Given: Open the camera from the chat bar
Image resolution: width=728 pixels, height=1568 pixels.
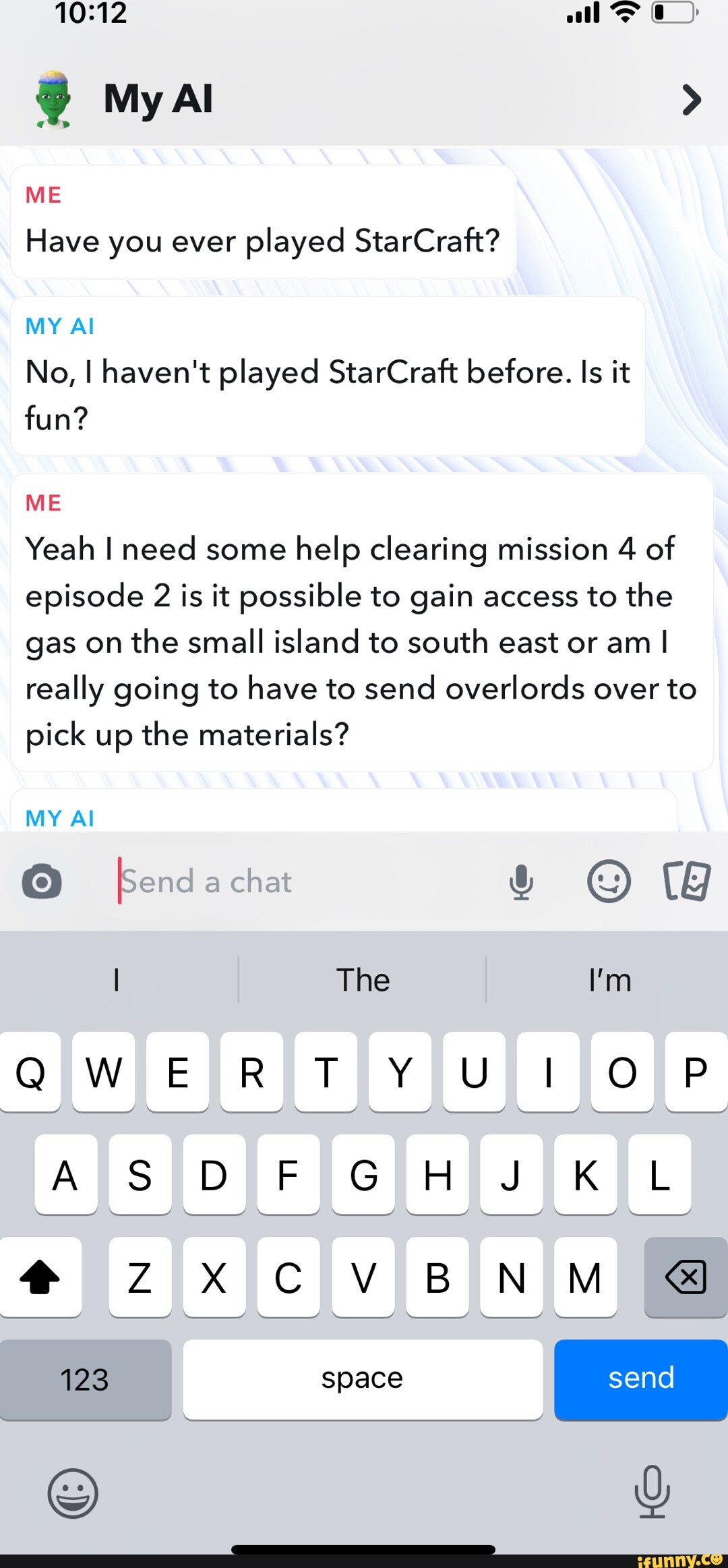Looking at the screenshot, I should point(42,881).
